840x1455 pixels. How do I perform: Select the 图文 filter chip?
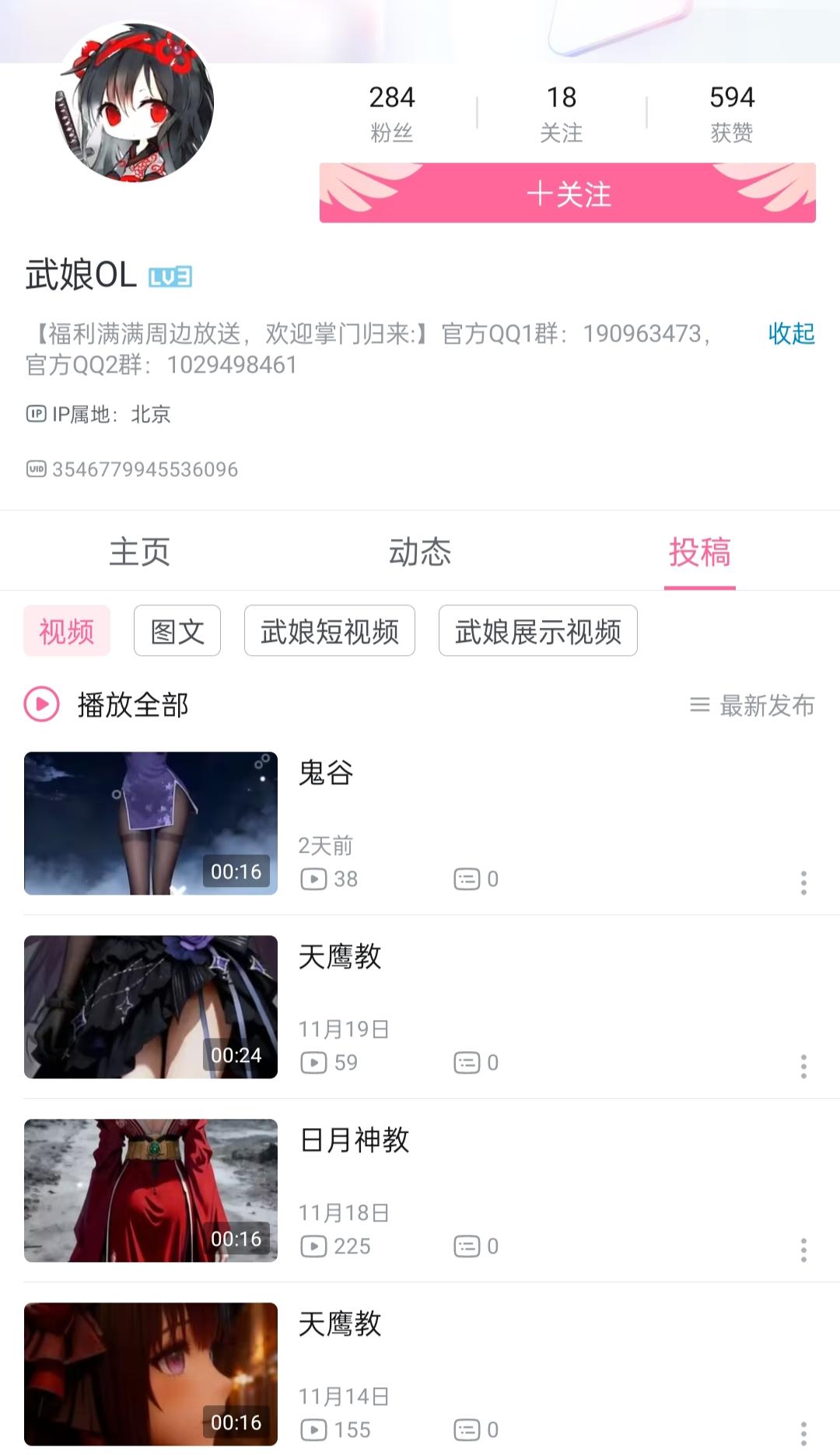click(x=177, y=631)
